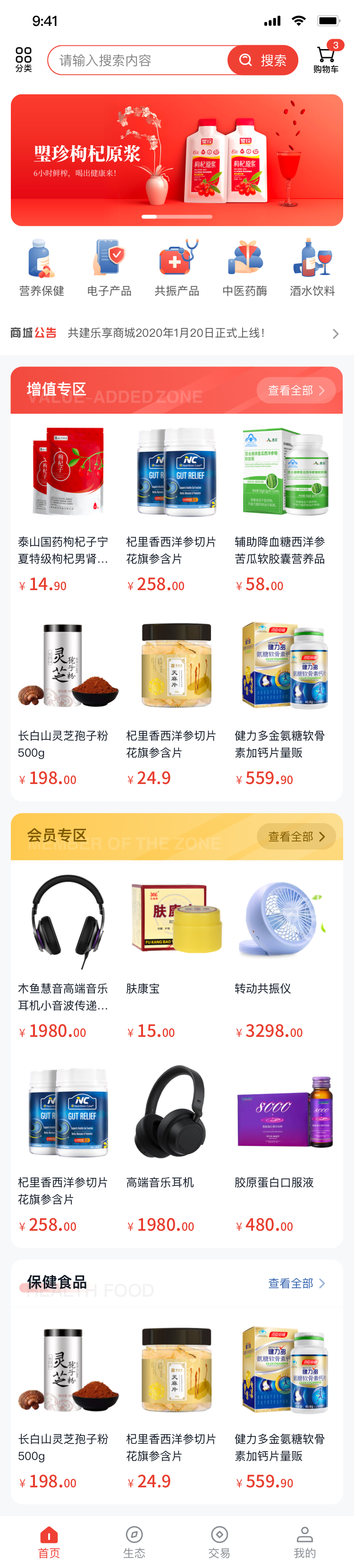Select the 营养保健 category
The width and height of the screenshot is (354, 1568).
point(42,267)
